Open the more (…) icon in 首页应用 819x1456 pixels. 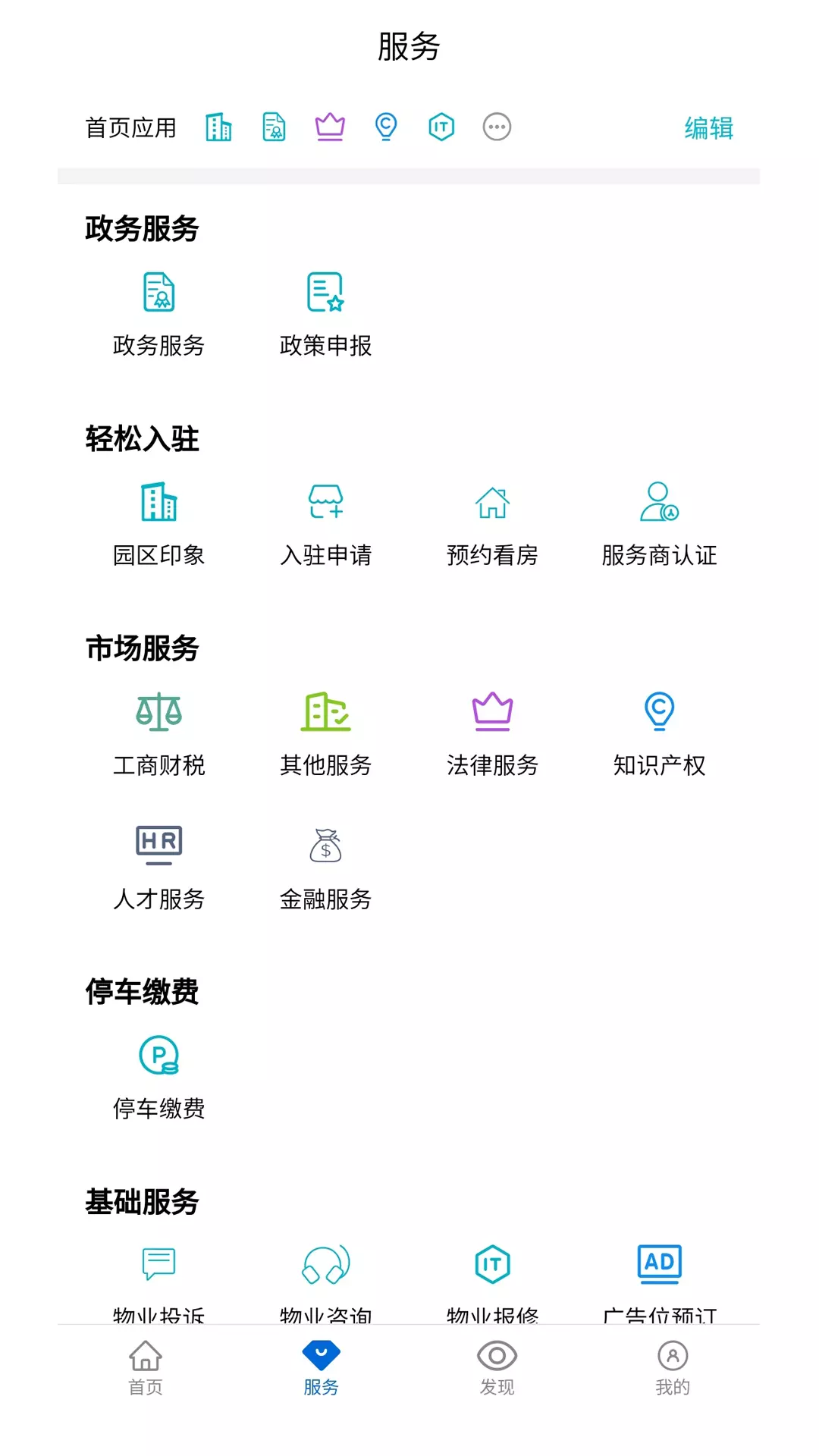point(497,127)
